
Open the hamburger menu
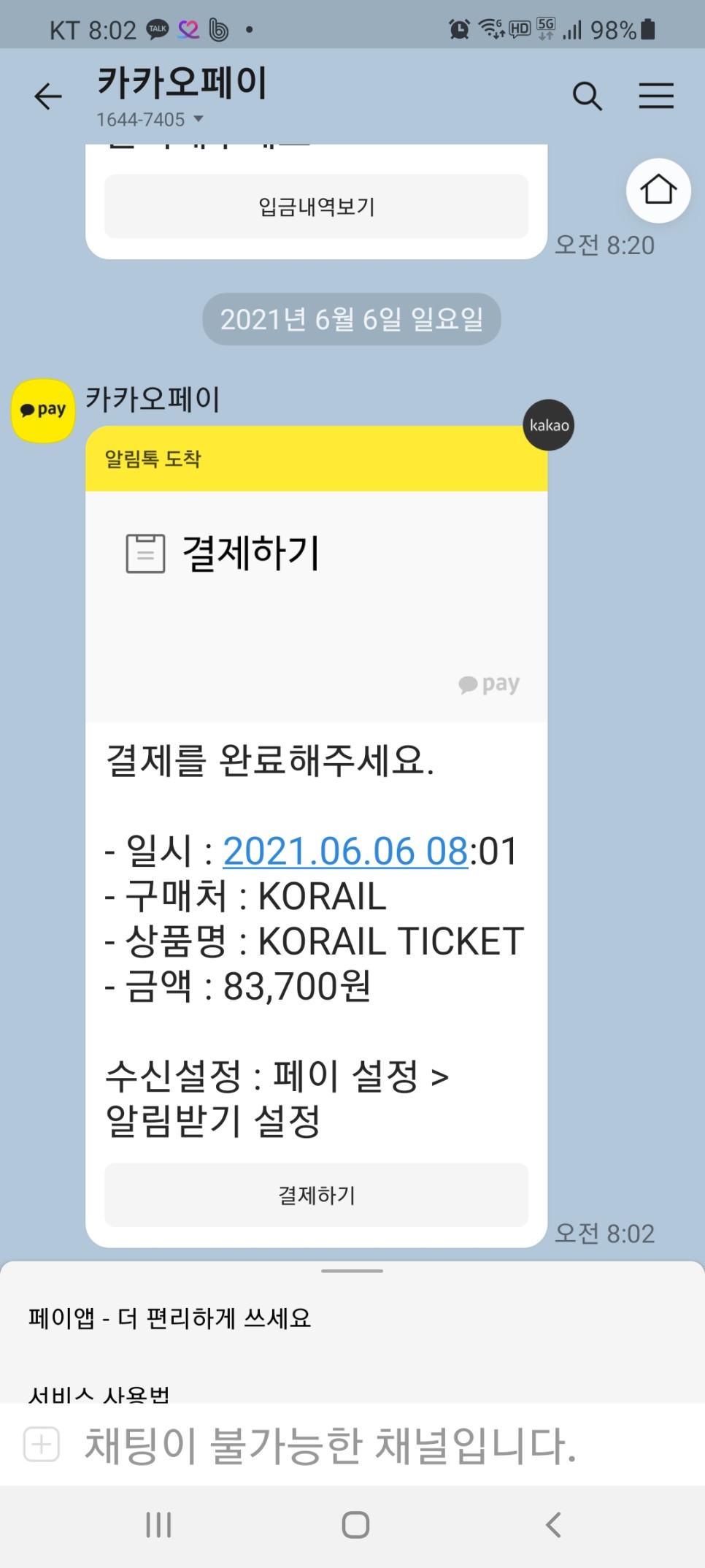click(655, 96)
